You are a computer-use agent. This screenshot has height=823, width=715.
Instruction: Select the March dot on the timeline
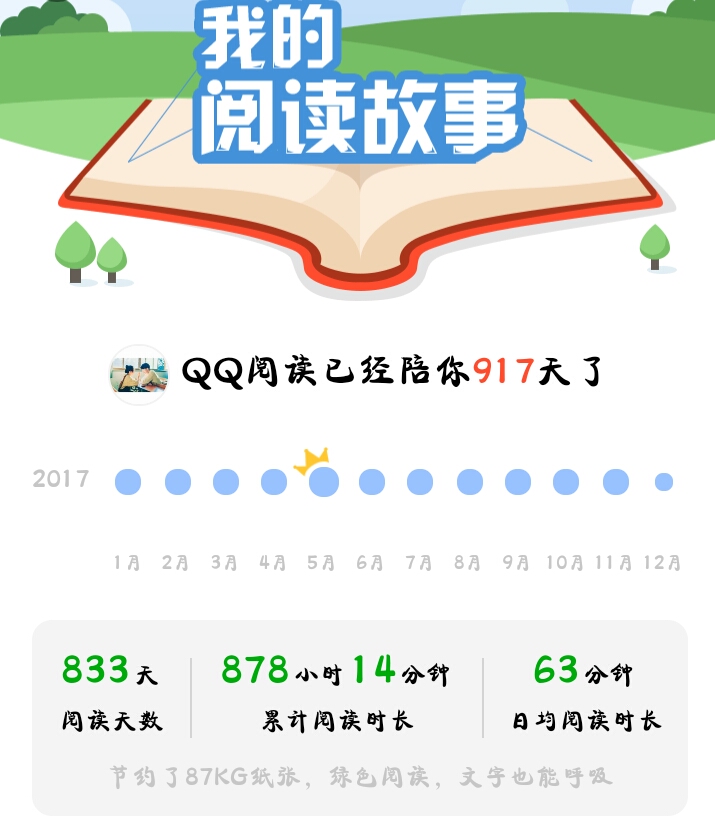coord(226,482)
